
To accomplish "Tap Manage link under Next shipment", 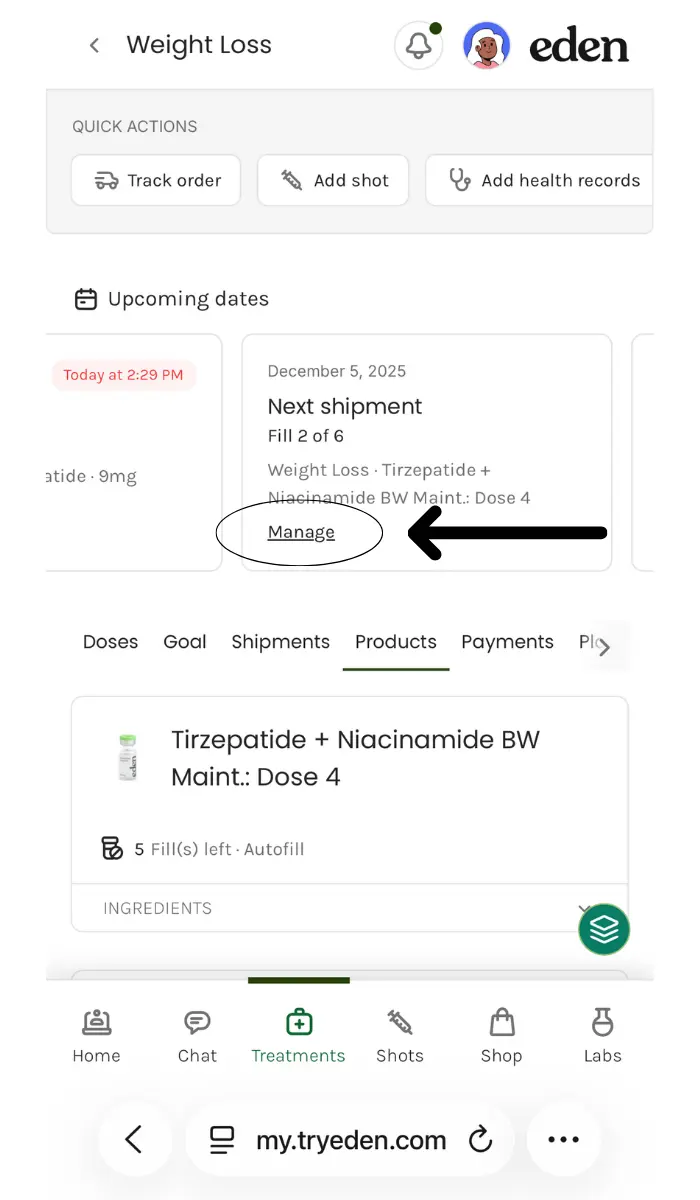I will tap(301, 532).
